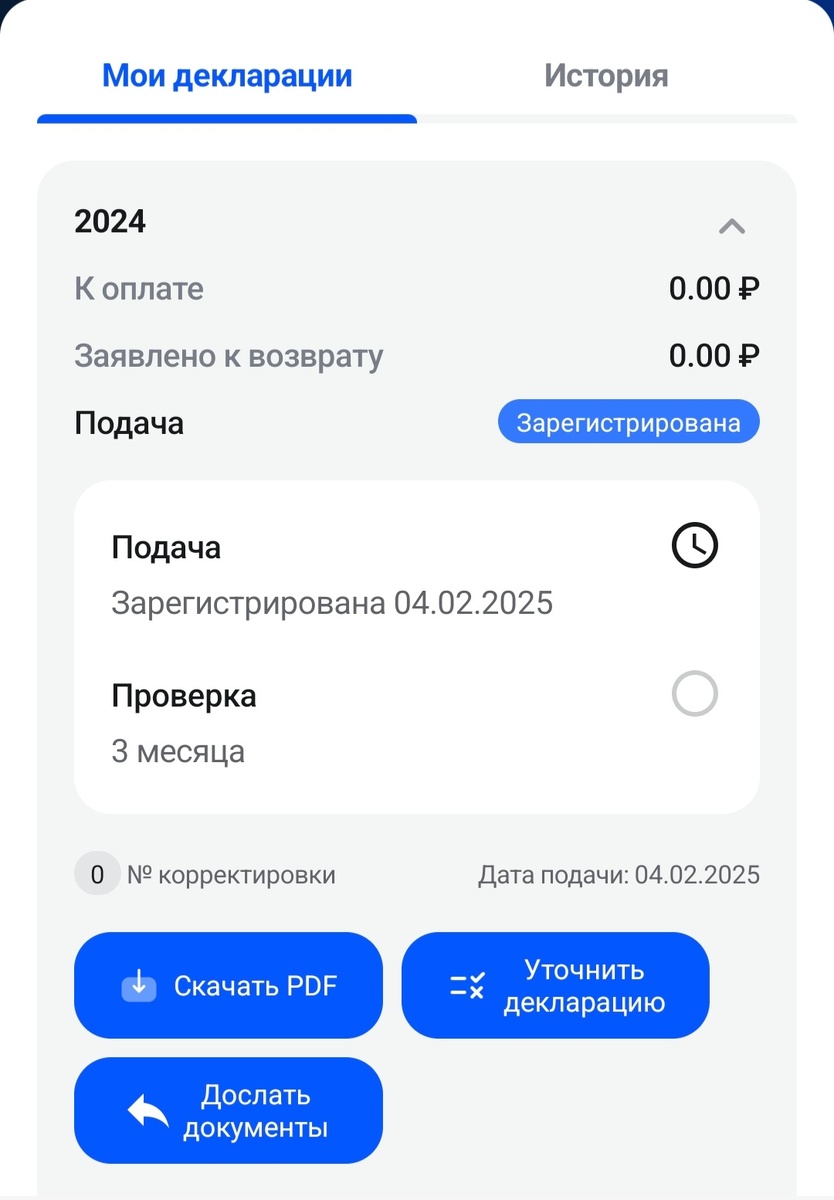This screenshot has height=1200, width=834.
Task: Select the зарегистрирована status badge
Action: [x=628, y=421]
